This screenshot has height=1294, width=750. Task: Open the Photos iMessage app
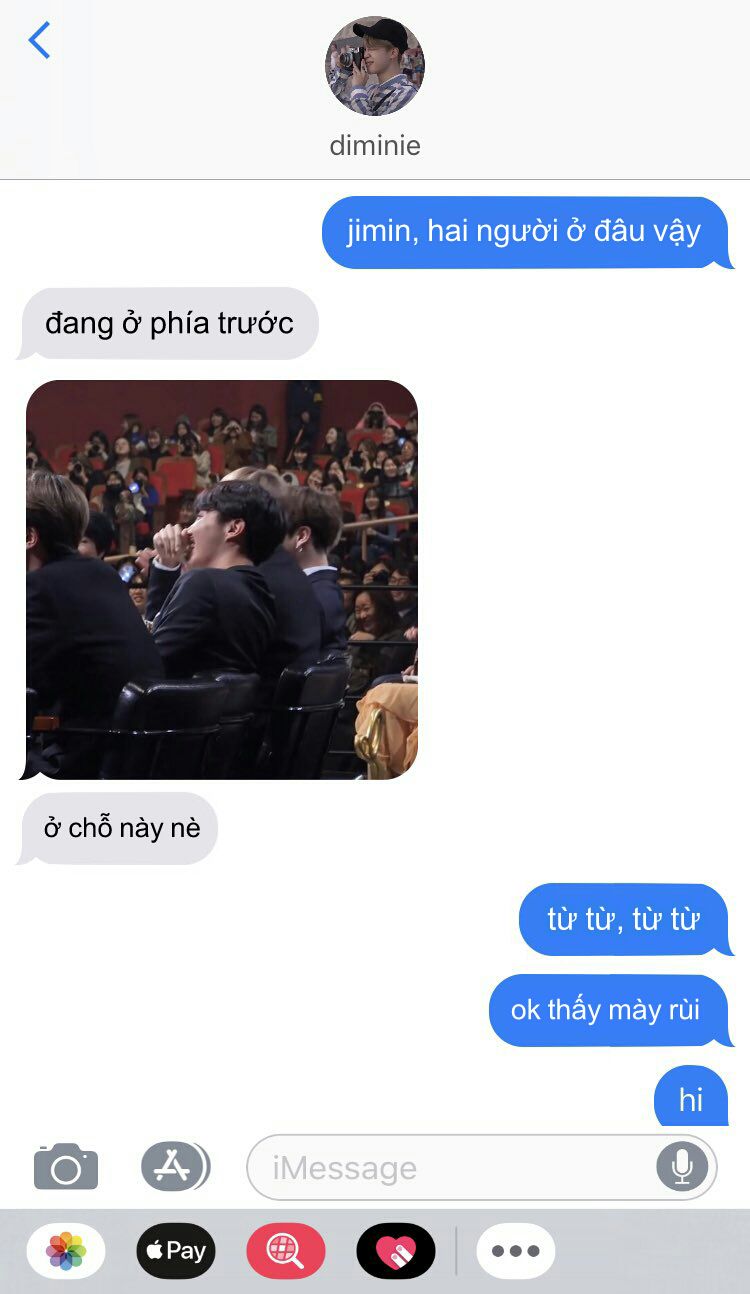66,1250
